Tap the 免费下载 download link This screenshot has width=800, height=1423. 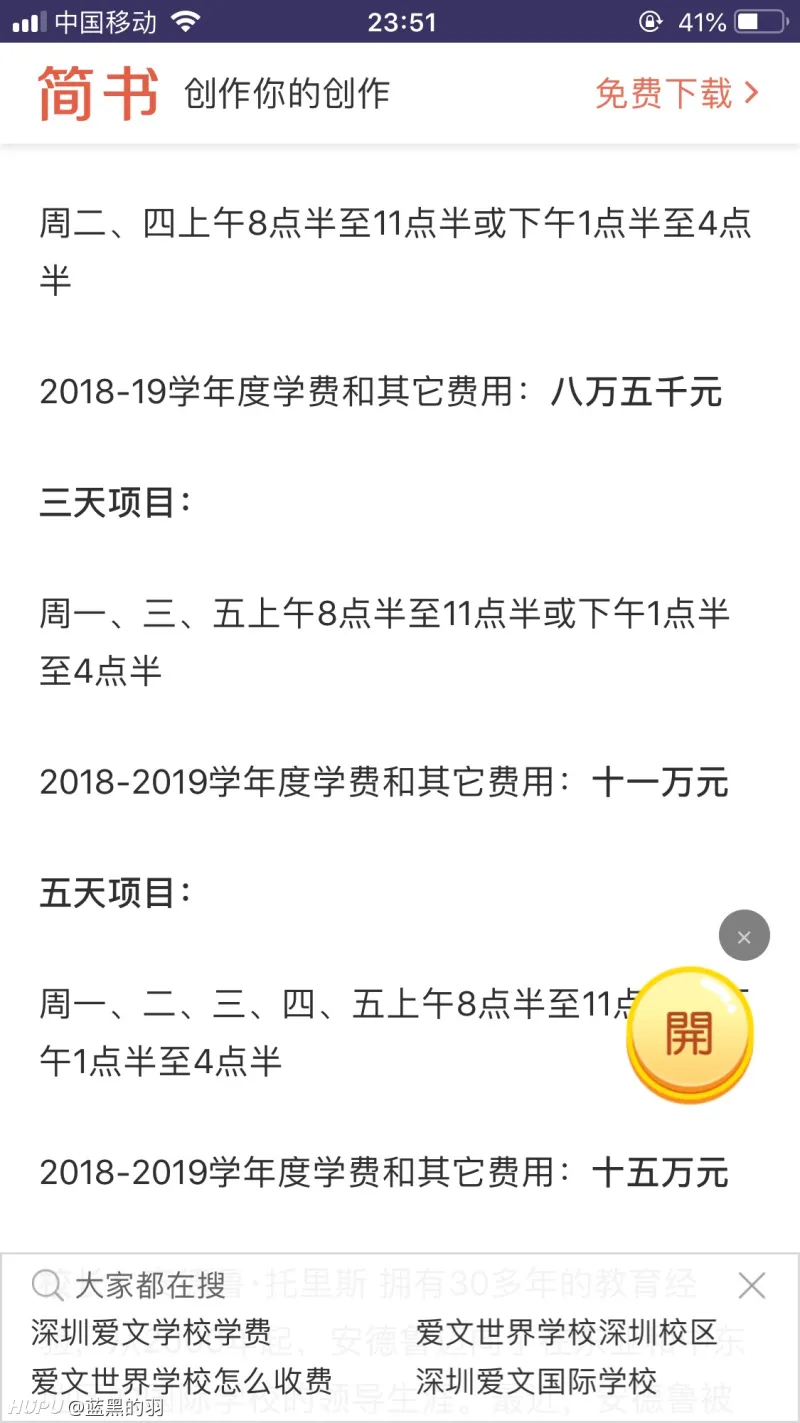click(x=677, y=94)
